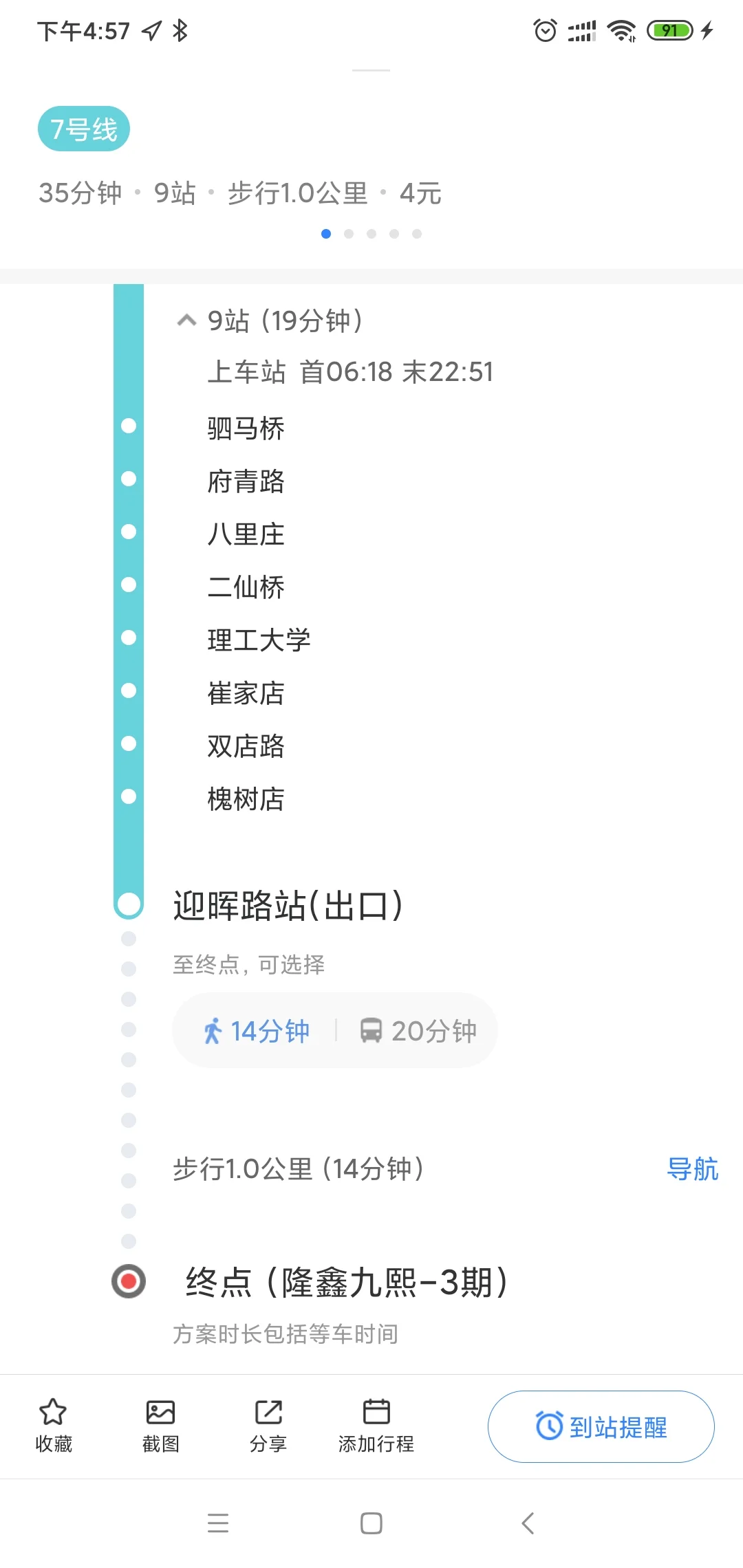This screenshot has height=1568, width=743.
Task: Select station dot next to 迎晖路站(出口)
Action: click(128, 903)
